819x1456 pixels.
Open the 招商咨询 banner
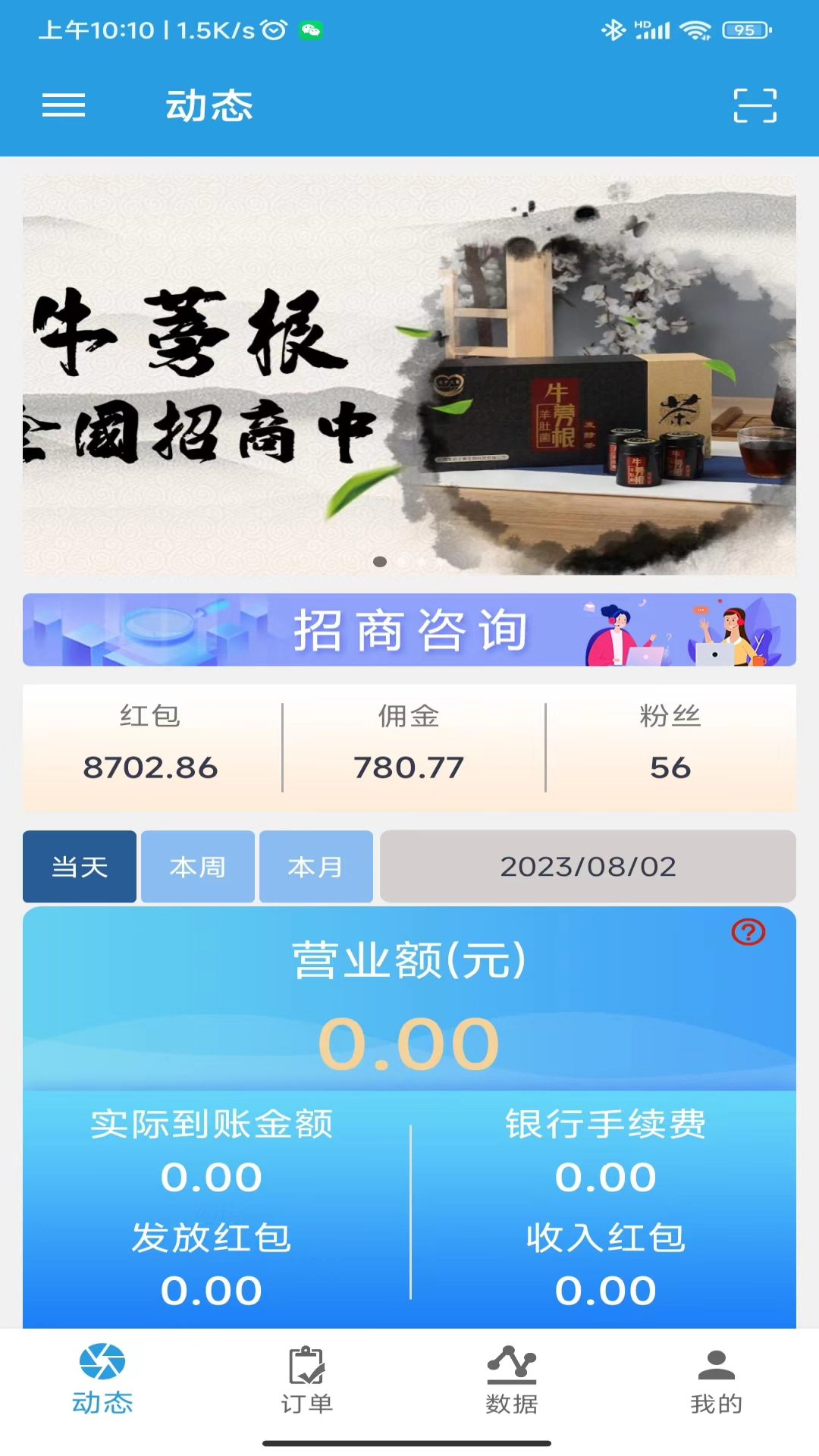409,629
